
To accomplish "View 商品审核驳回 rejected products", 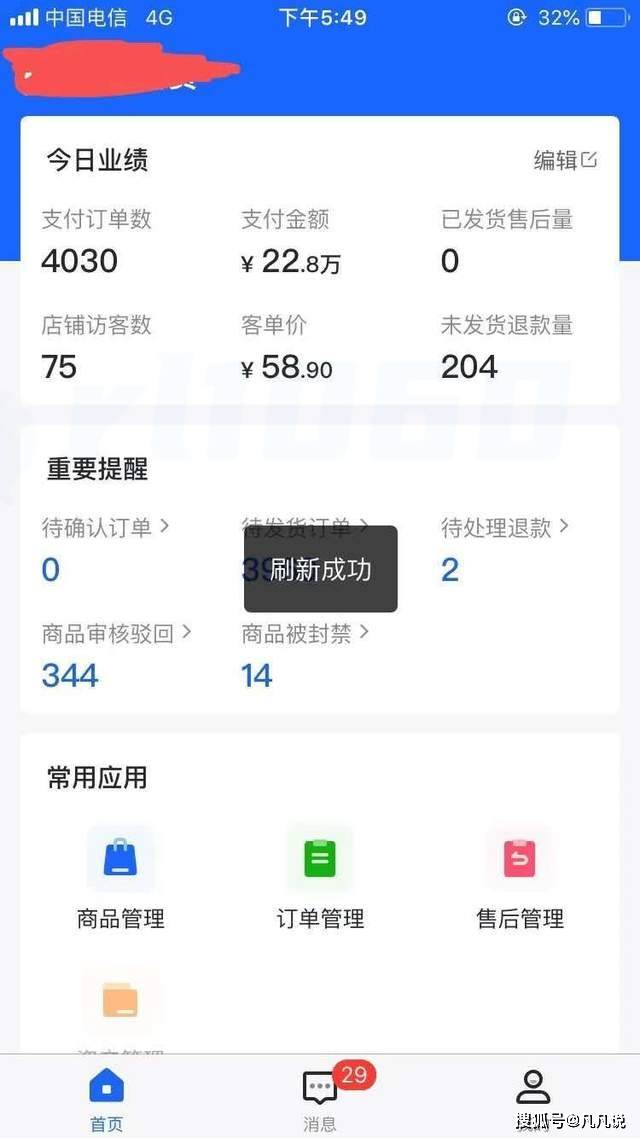I will point(116,633).
